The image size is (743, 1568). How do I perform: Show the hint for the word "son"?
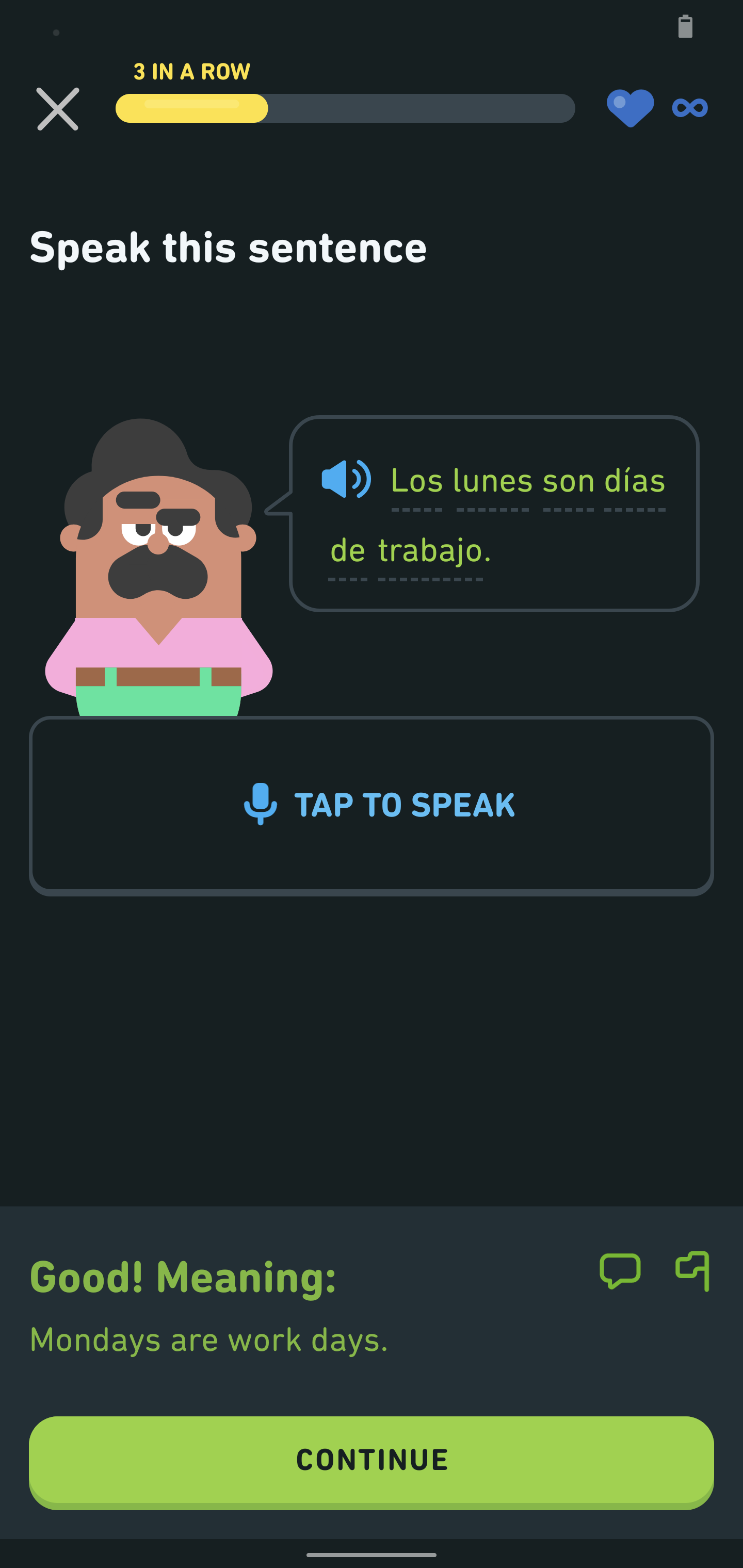click(568, 481)
